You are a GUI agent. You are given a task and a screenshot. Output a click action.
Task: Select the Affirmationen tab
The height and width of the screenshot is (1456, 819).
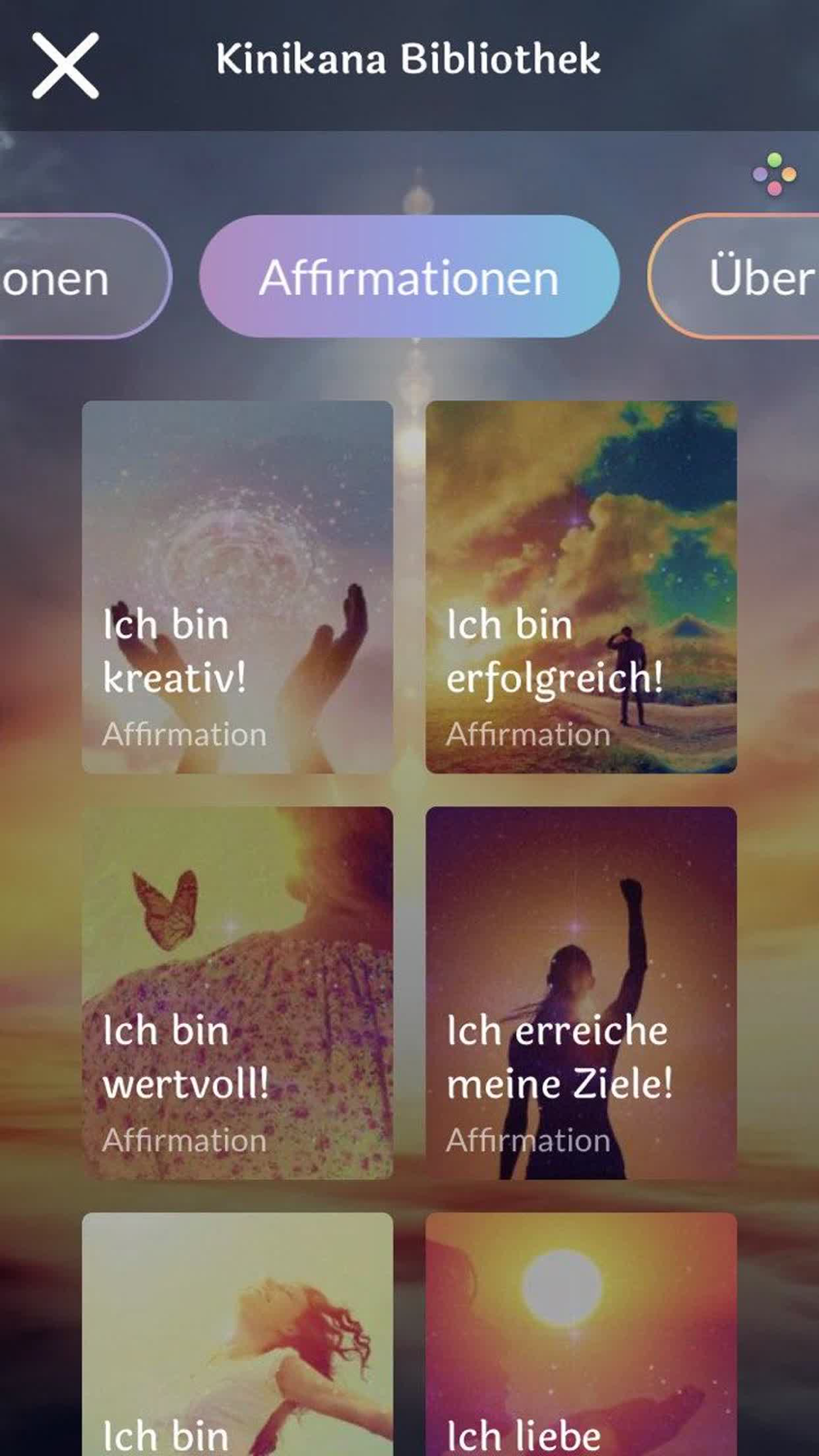[409, 276]
